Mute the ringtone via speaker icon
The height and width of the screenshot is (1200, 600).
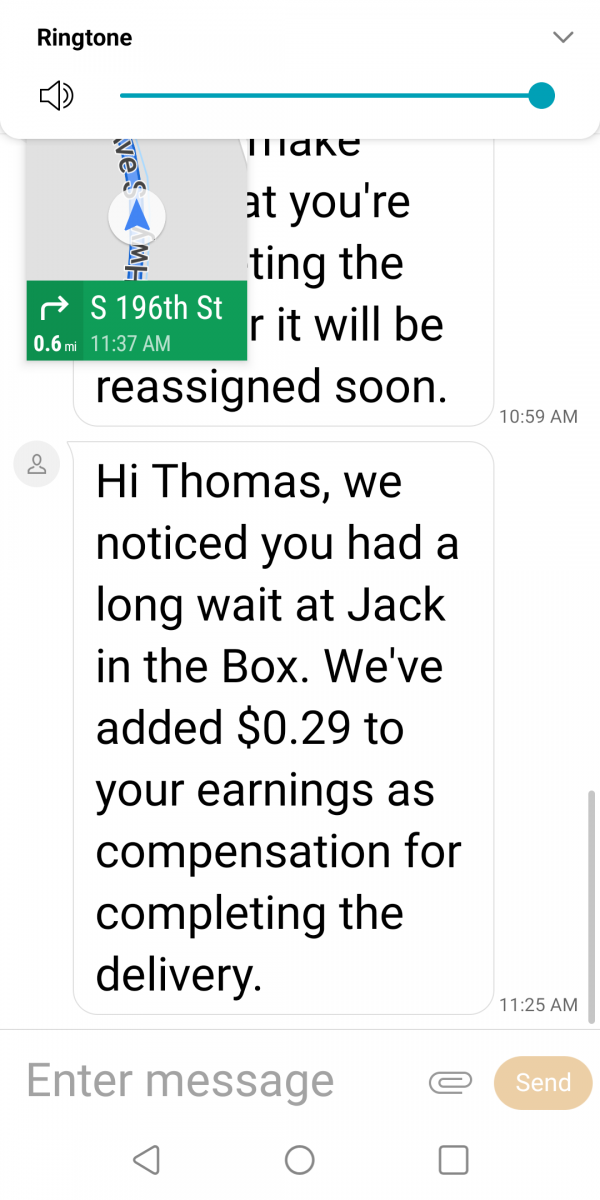point(56,96)
